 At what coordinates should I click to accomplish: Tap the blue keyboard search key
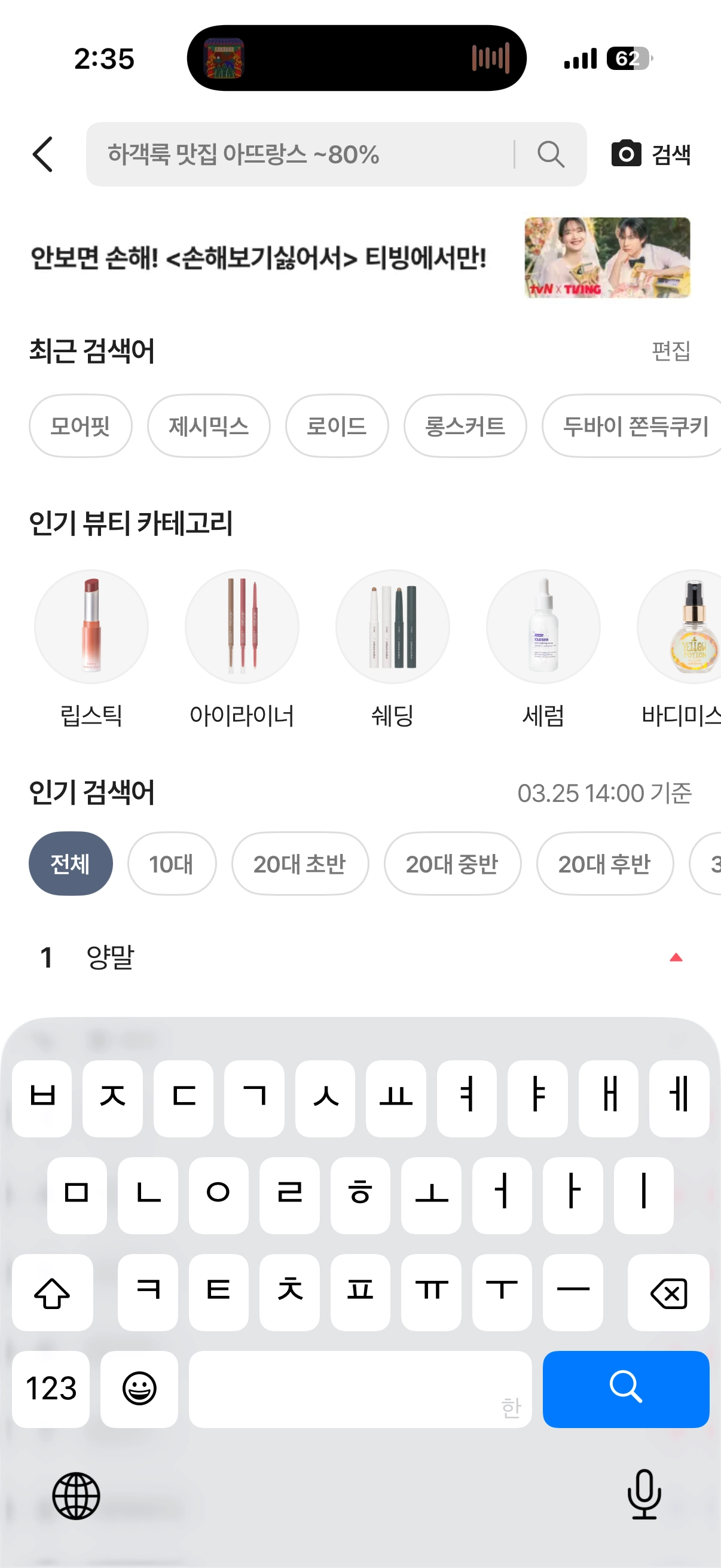pyautogui.click(x=625, y=1389)
